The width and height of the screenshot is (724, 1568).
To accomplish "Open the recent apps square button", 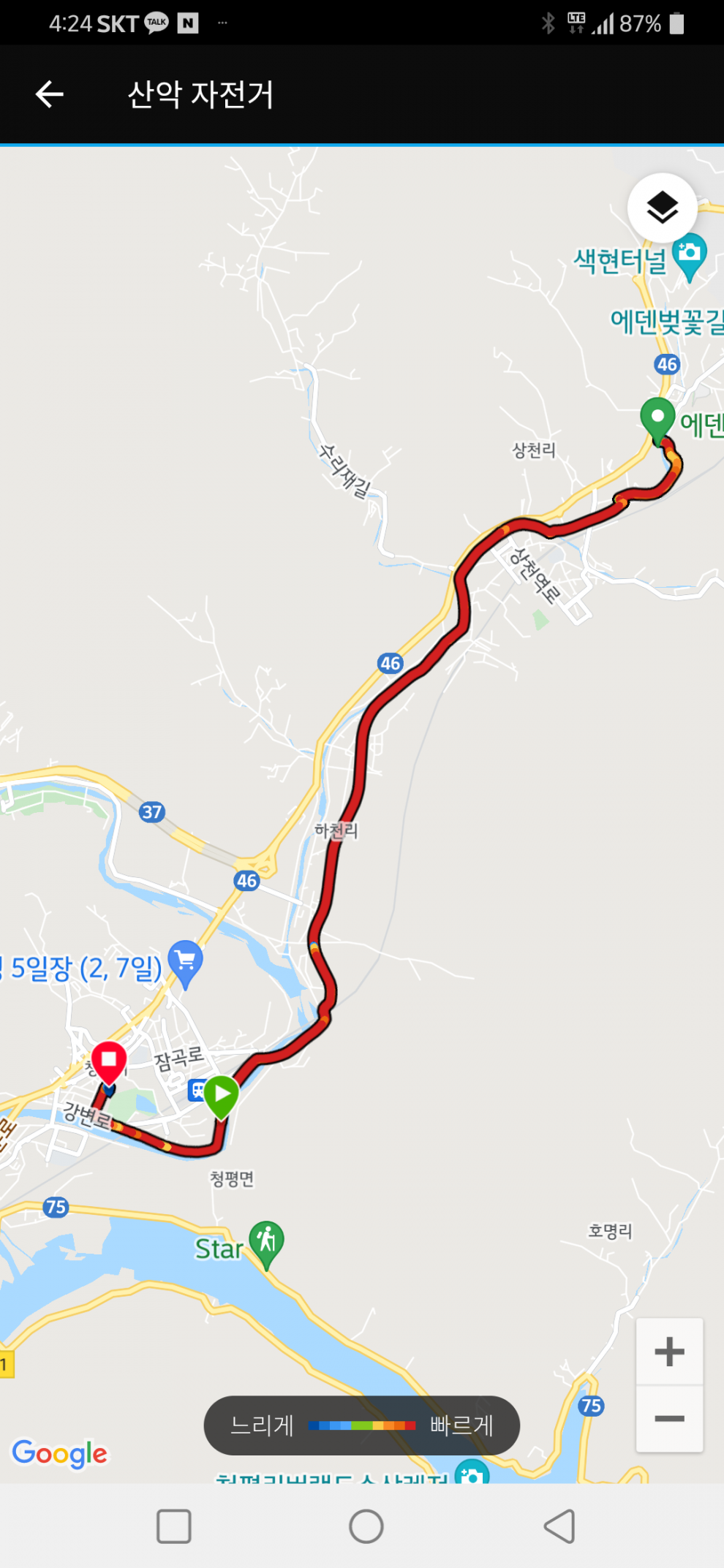I will 174,1526.
